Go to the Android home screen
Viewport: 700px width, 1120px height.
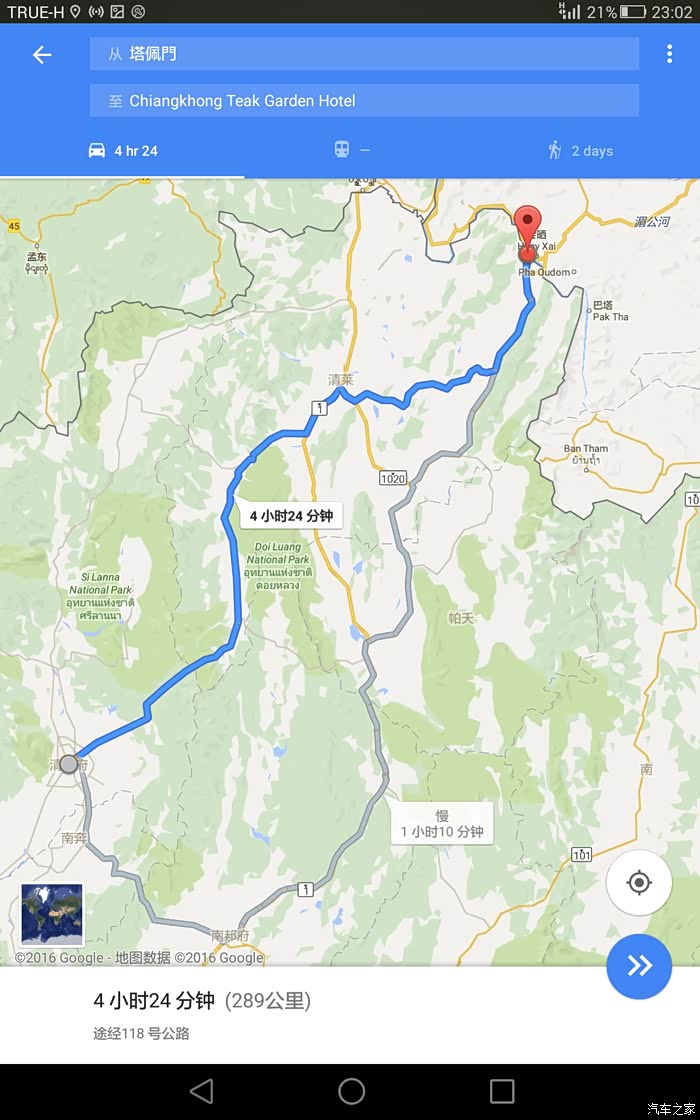pyautogui.click(x=351, y=1091)
